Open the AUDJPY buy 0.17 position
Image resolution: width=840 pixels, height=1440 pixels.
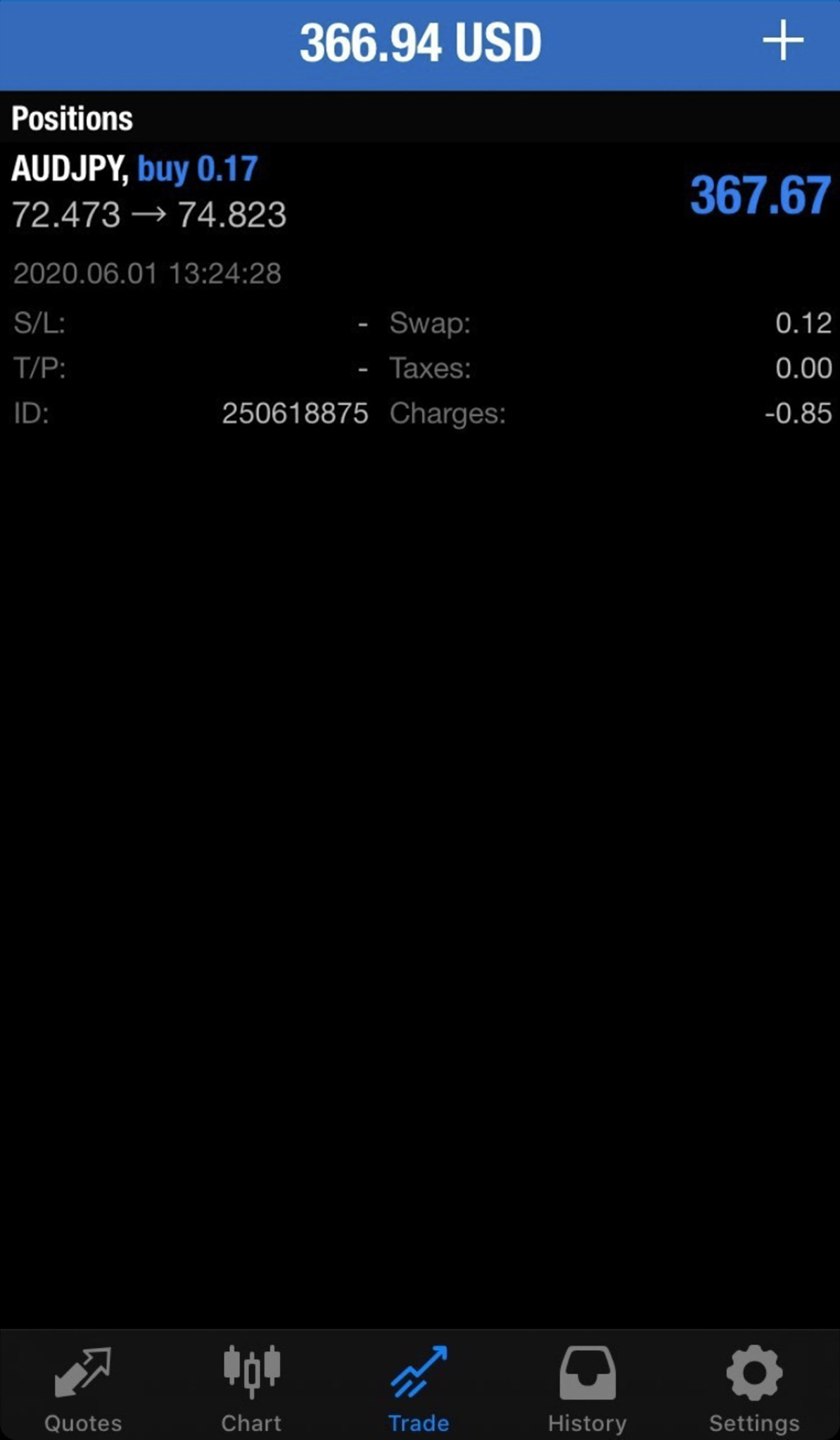(x=420, y=289)
